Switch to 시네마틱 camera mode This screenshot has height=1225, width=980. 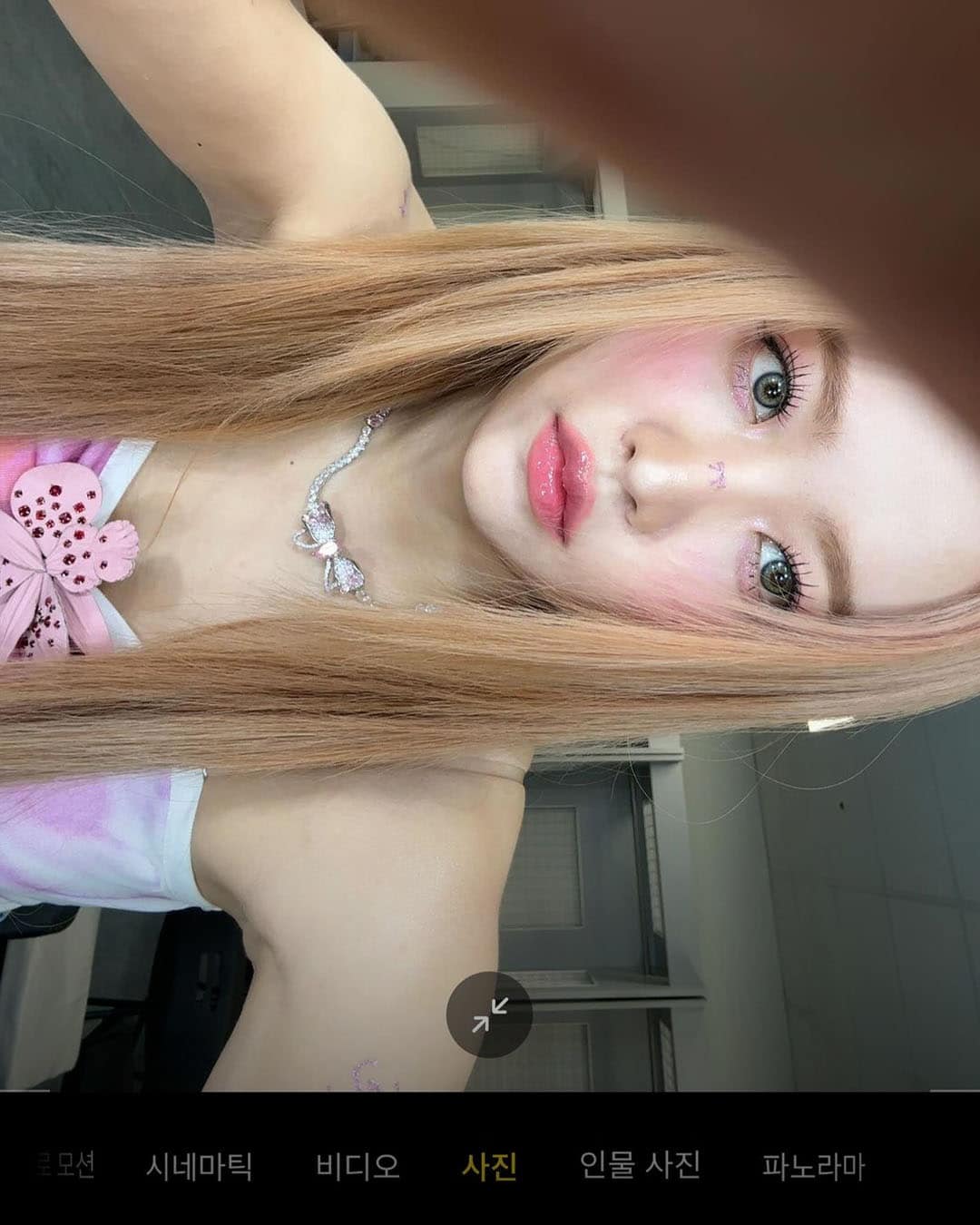199,1165
